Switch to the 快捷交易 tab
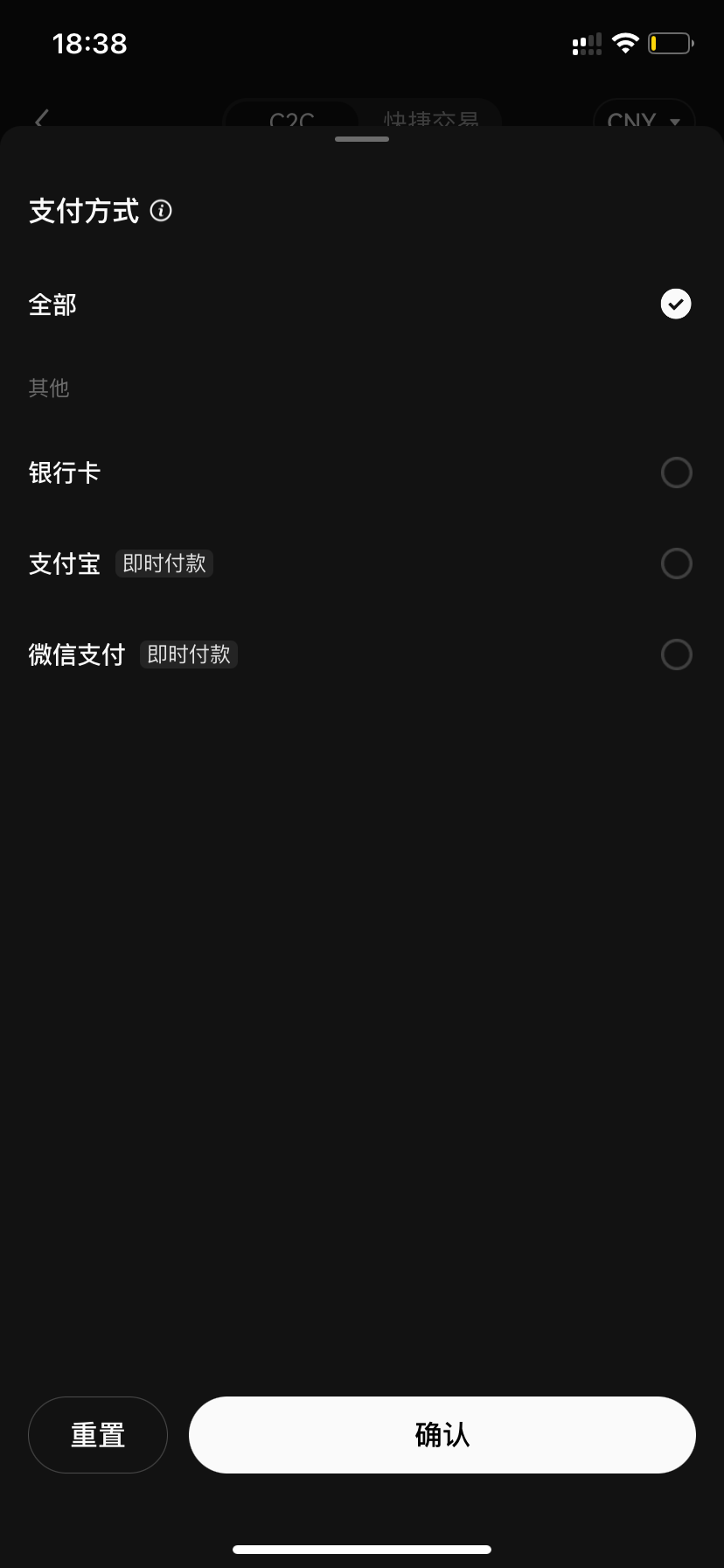 pyautogui.click(x=431, y=121)
